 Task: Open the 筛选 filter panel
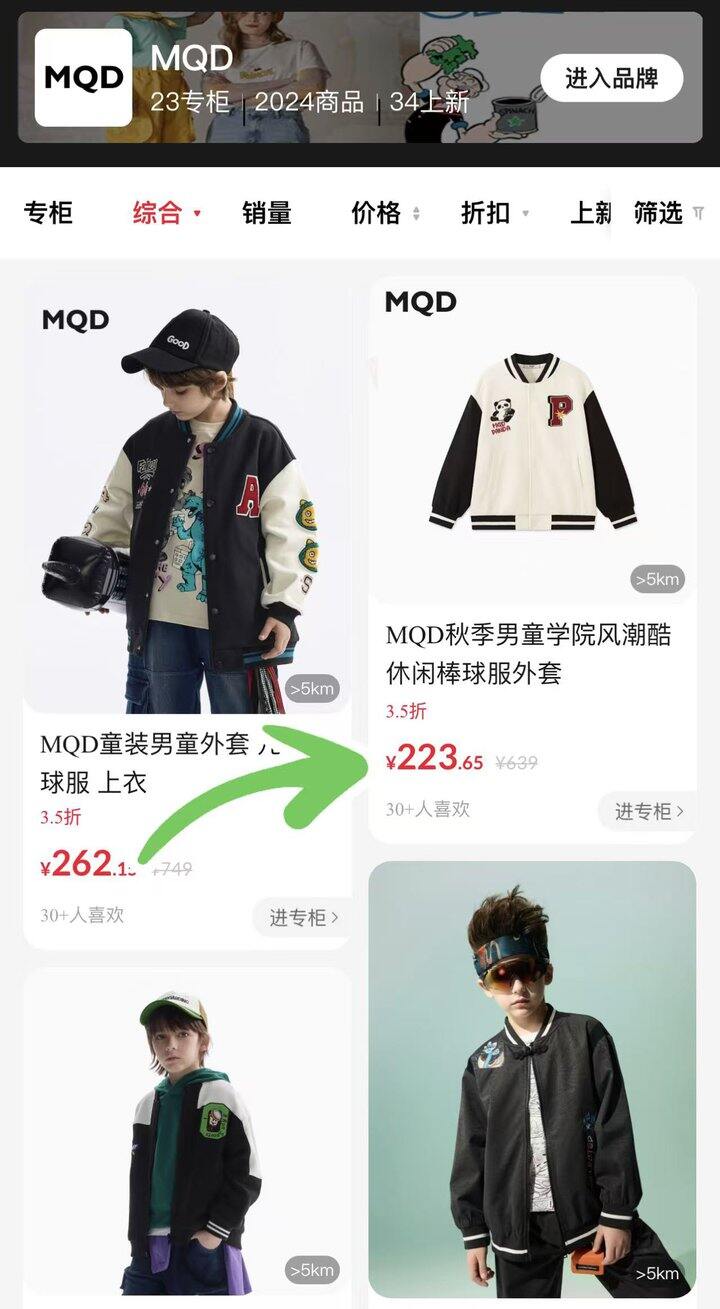pos(667,213)
